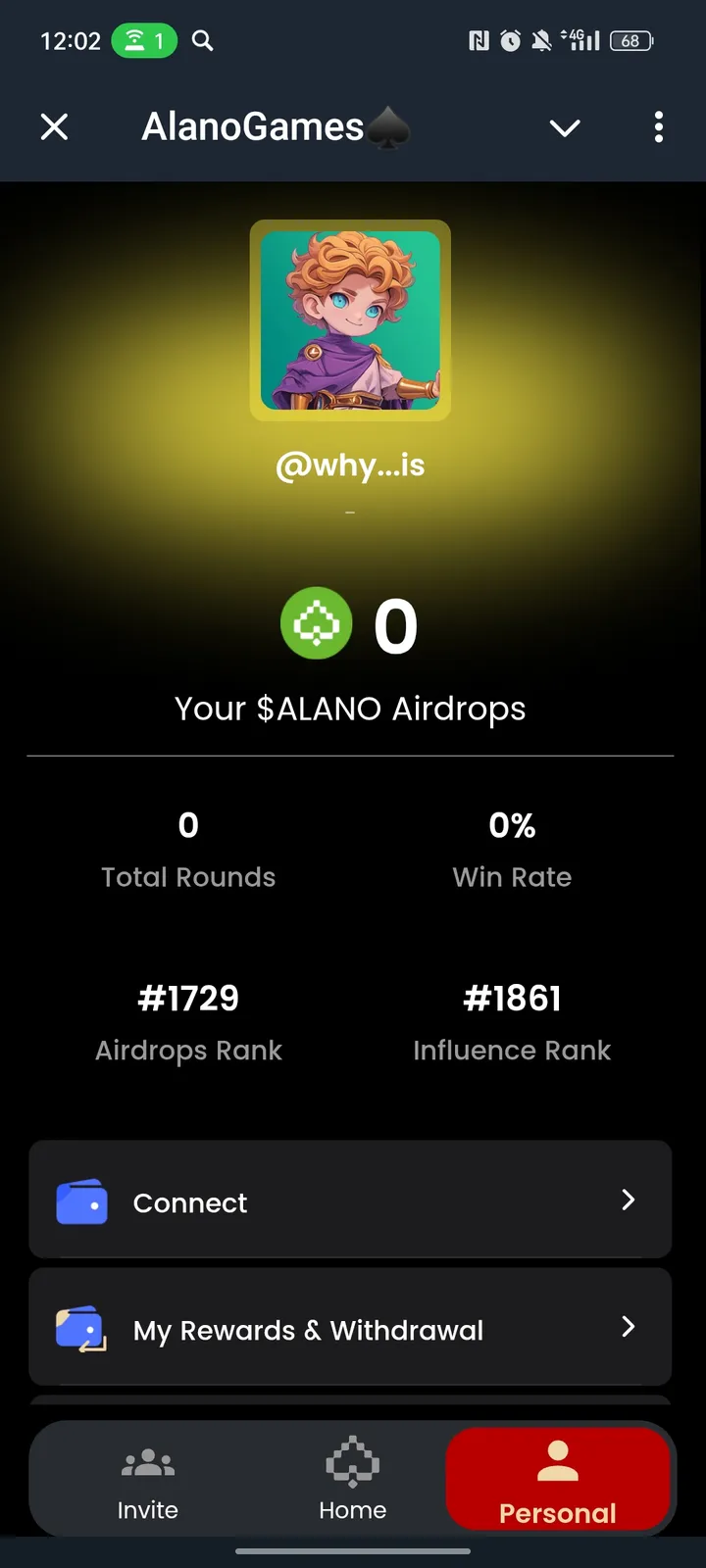
Task: Check the battery level indicator
Action: point(630,41)
